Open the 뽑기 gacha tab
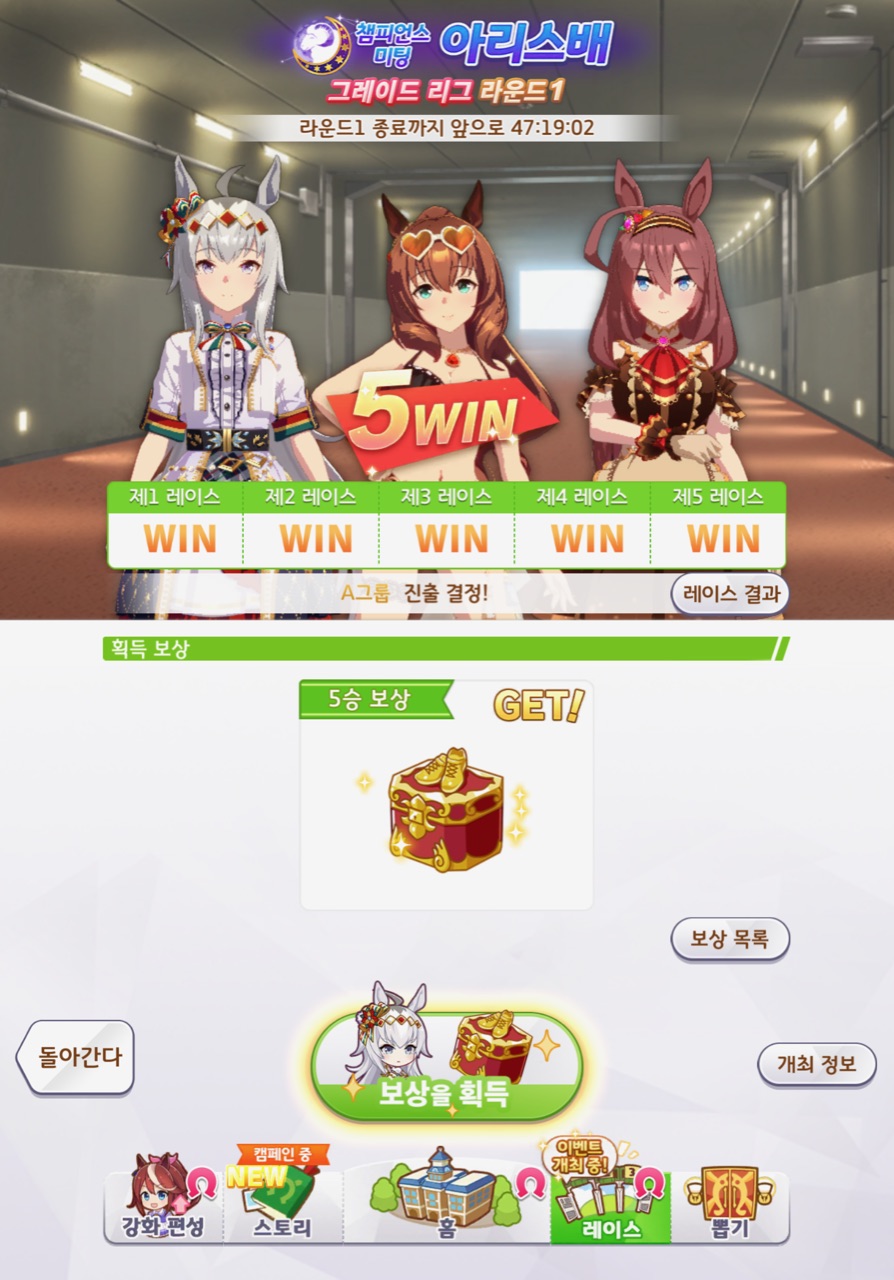 [x=729, y=1207]
